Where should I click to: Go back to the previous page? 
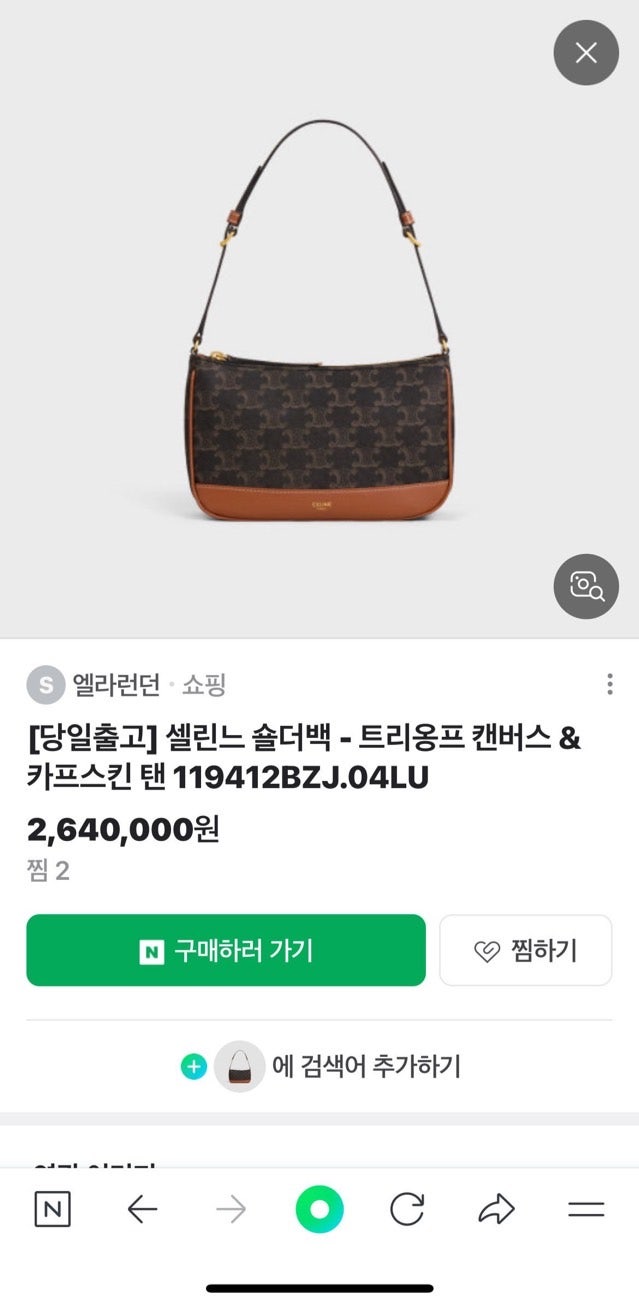pyautogui.click(x=142, y=1210)
